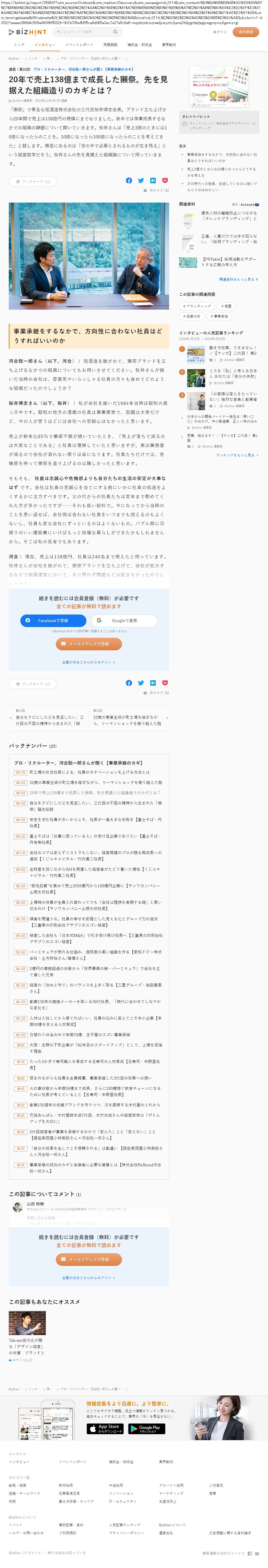Switch to the イベントレポート tab

[x=79, y=44]
